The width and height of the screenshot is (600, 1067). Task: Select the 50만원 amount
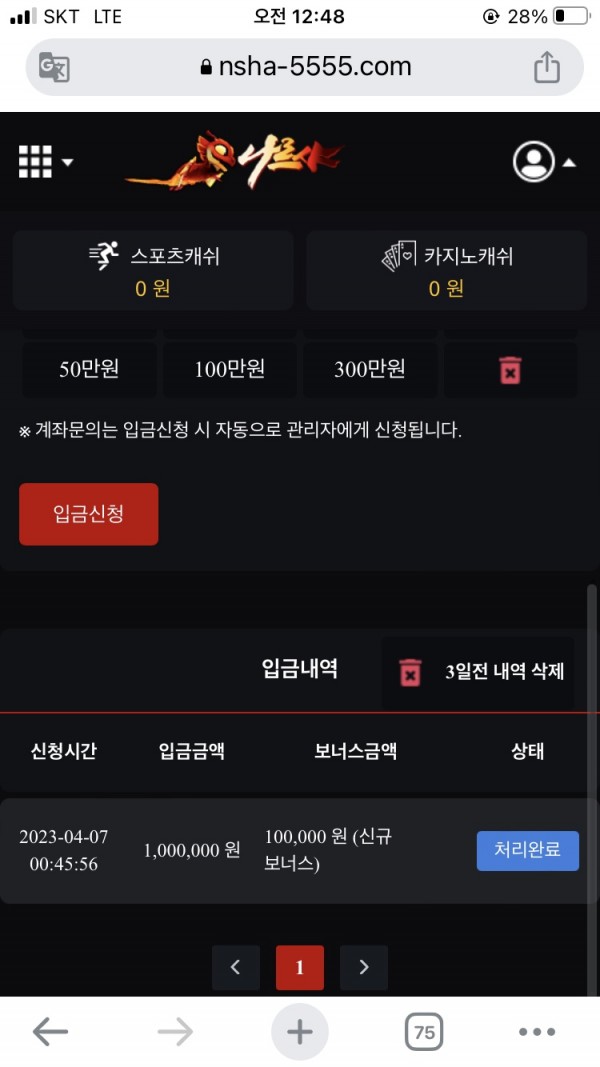tap(89, 369)
